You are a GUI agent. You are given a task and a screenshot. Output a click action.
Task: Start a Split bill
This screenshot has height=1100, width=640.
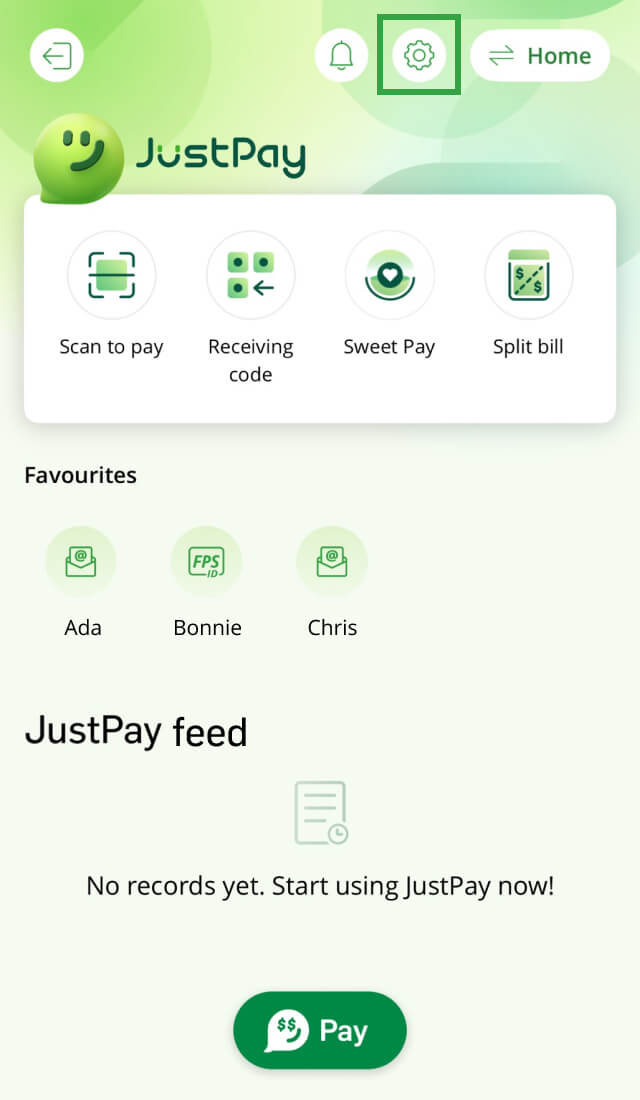[528, 276]
